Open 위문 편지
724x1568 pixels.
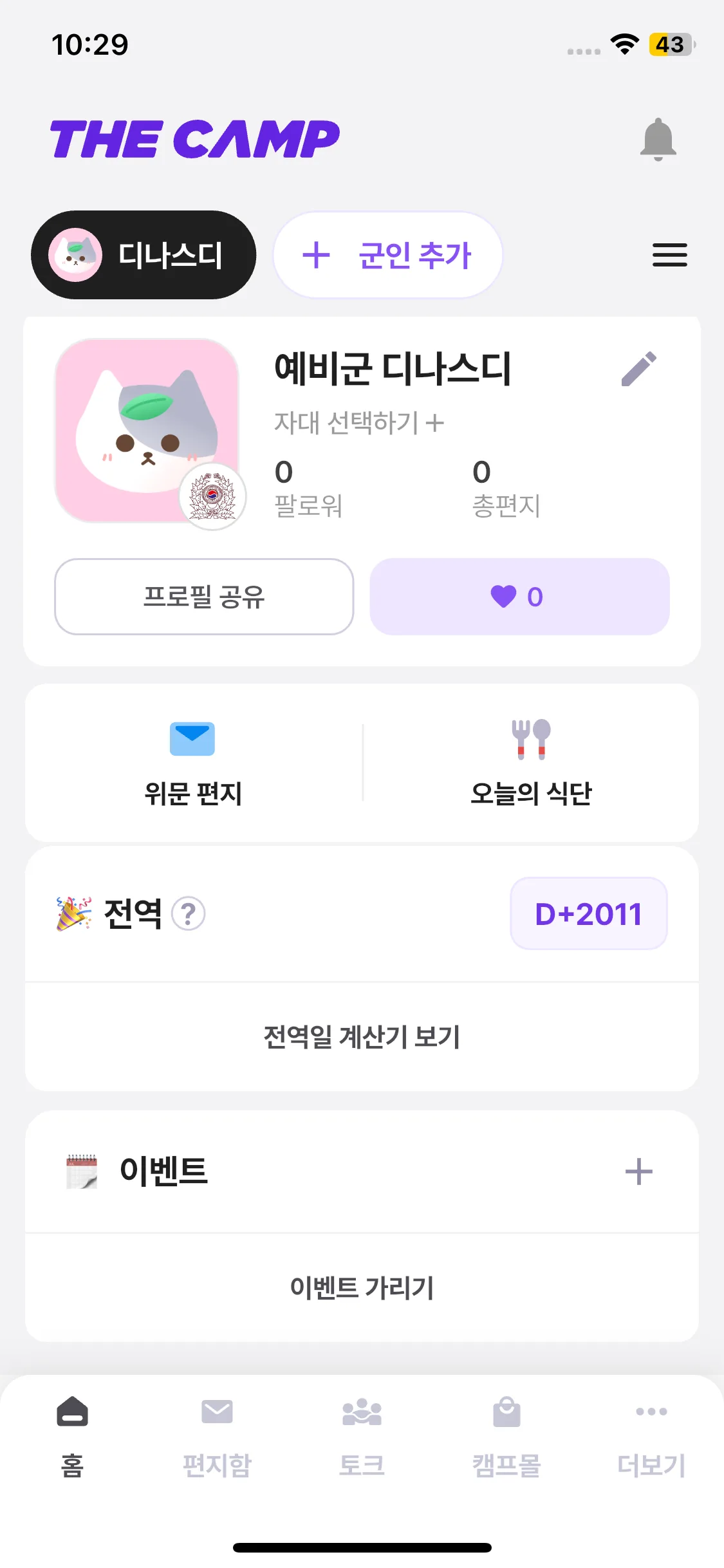coord(193,763)
